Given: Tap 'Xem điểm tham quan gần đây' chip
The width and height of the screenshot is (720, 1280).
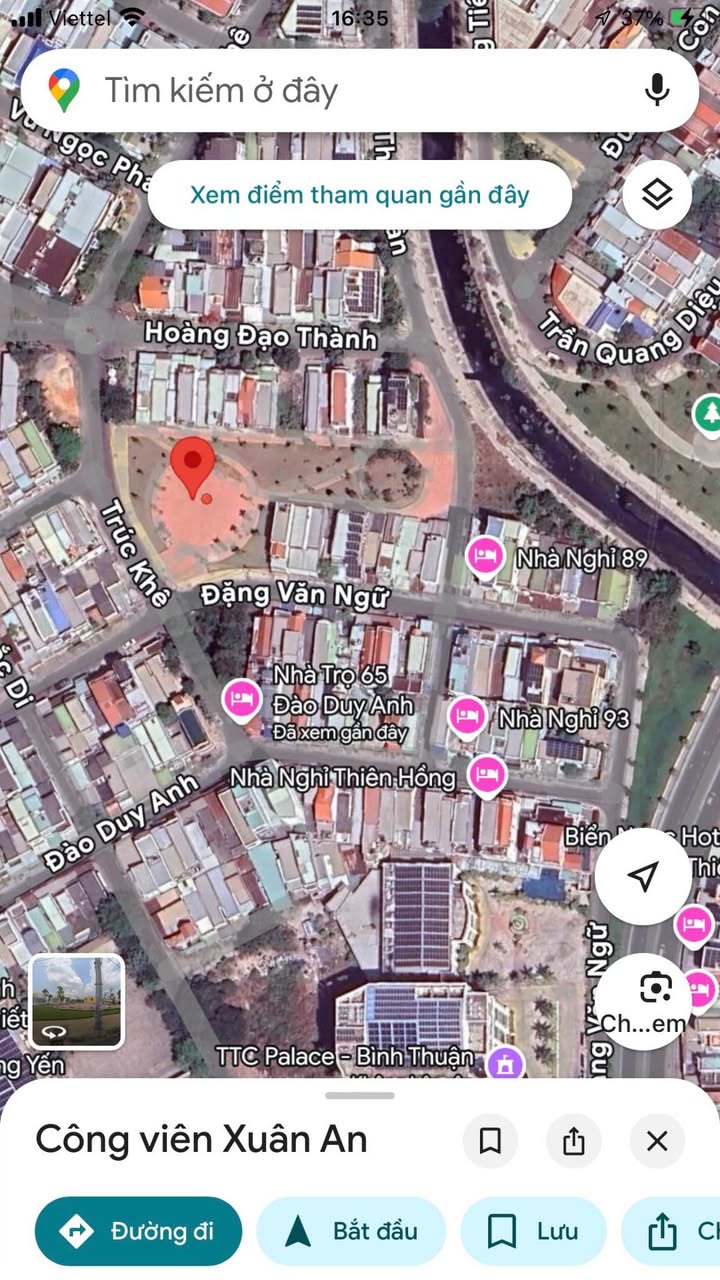Looking at the screenshot, I should [359, 195].
